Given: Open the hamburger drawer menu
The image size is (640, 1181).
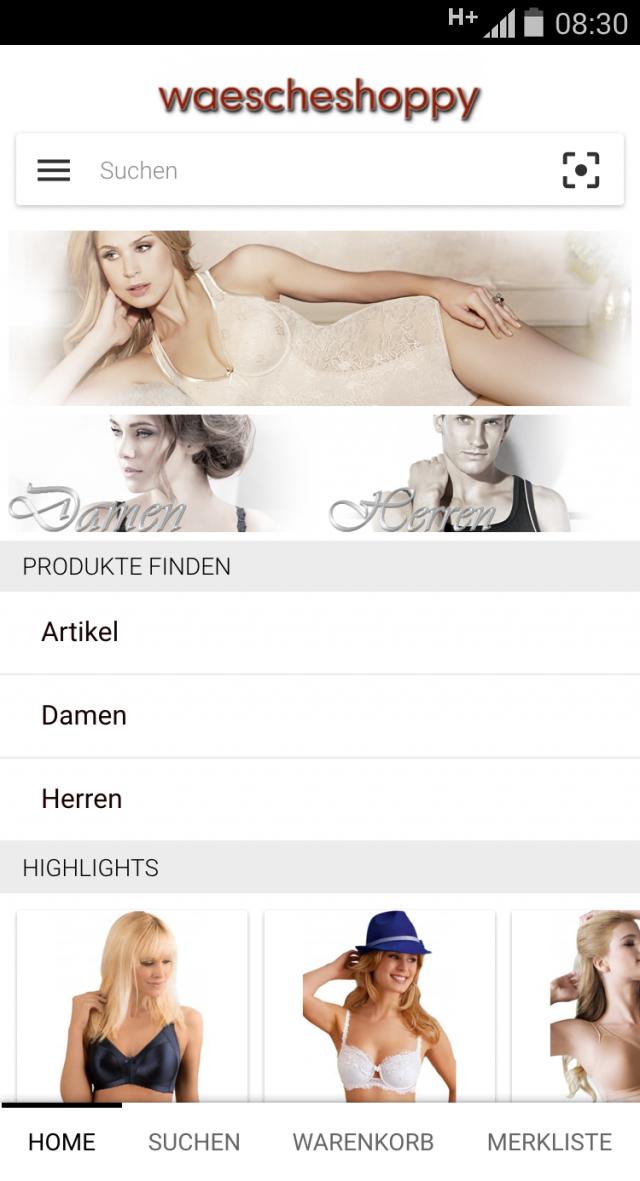Looking at the screenshot, I should point(54,170).
